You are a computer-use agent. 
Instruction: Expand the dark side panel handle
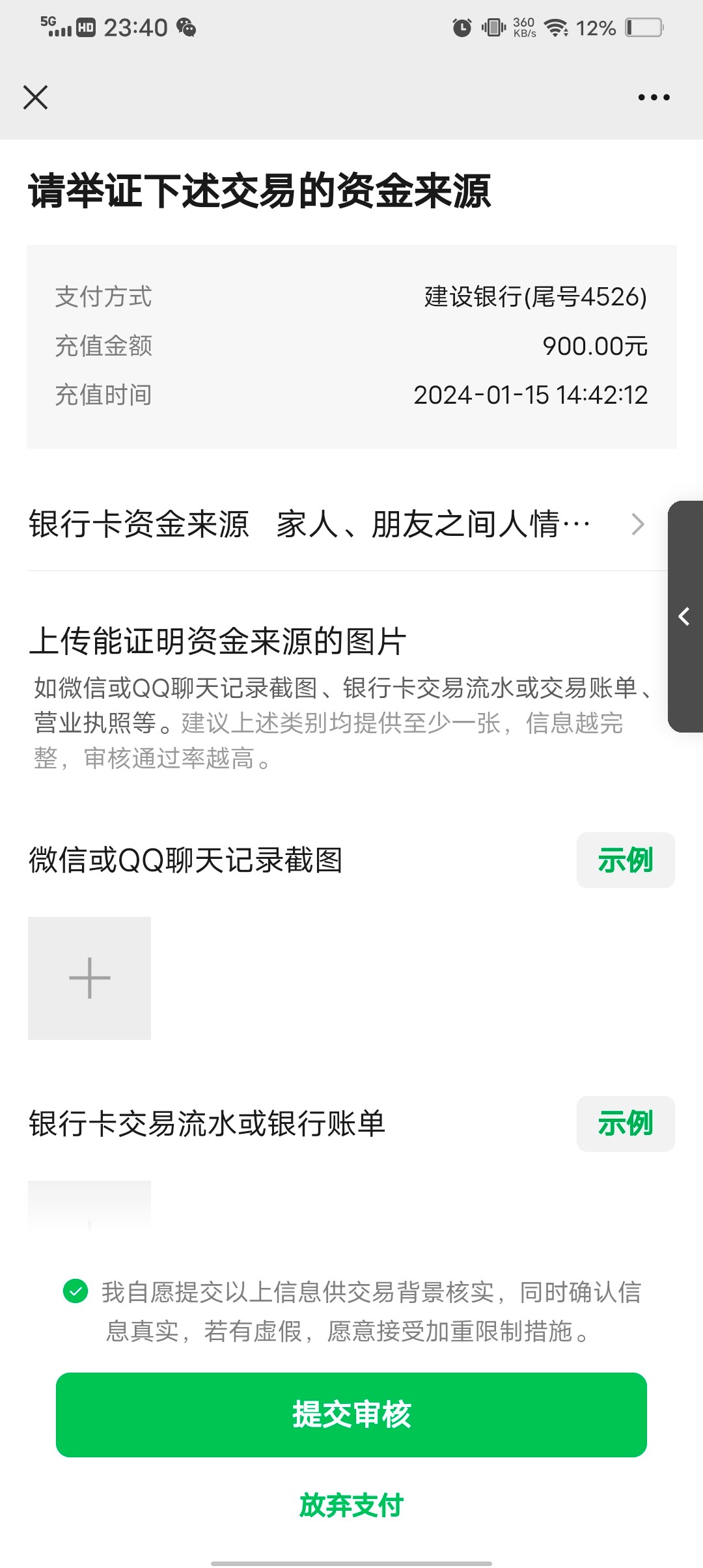click(685, 616)
